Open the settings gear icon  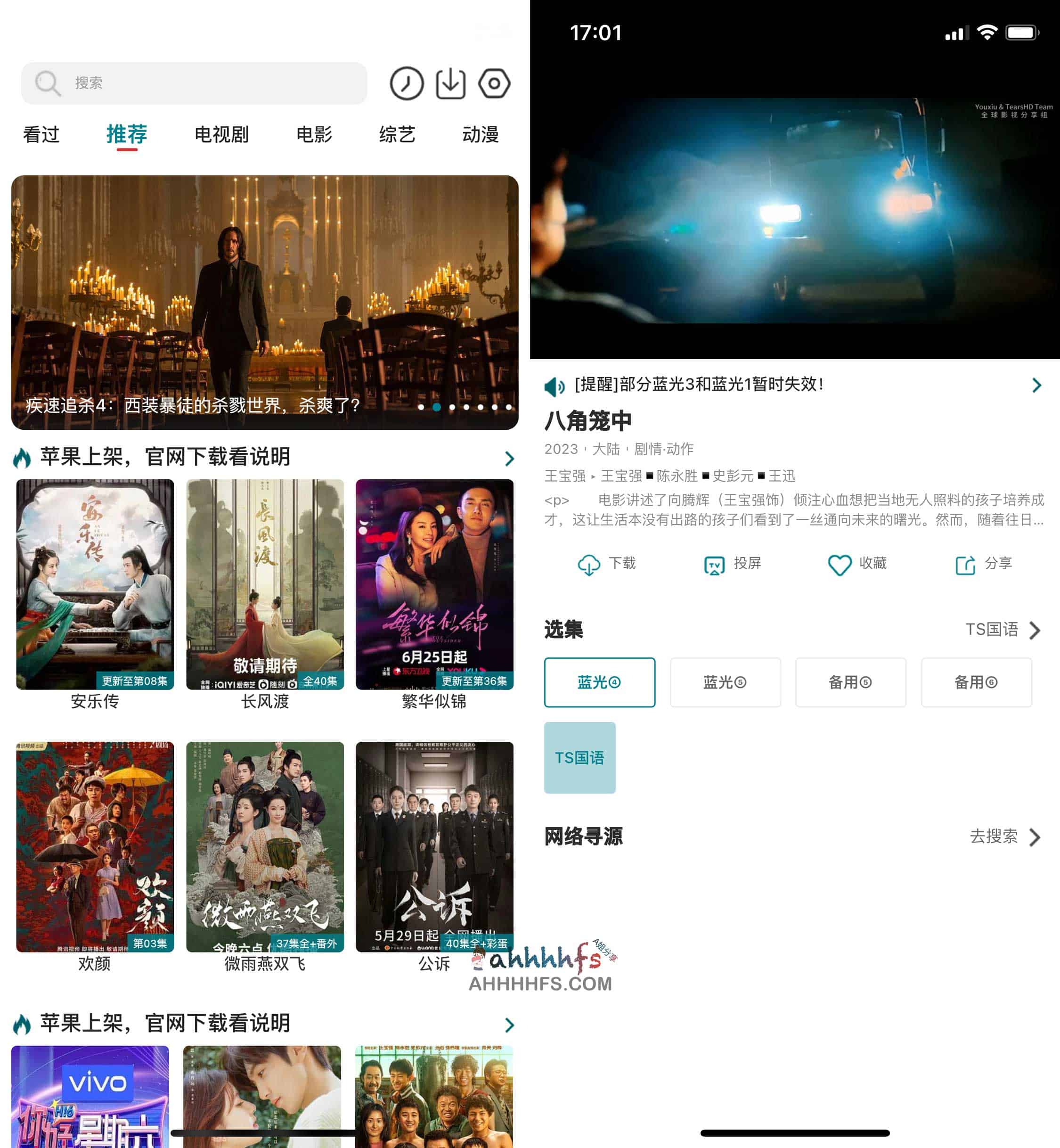(494, 83)
